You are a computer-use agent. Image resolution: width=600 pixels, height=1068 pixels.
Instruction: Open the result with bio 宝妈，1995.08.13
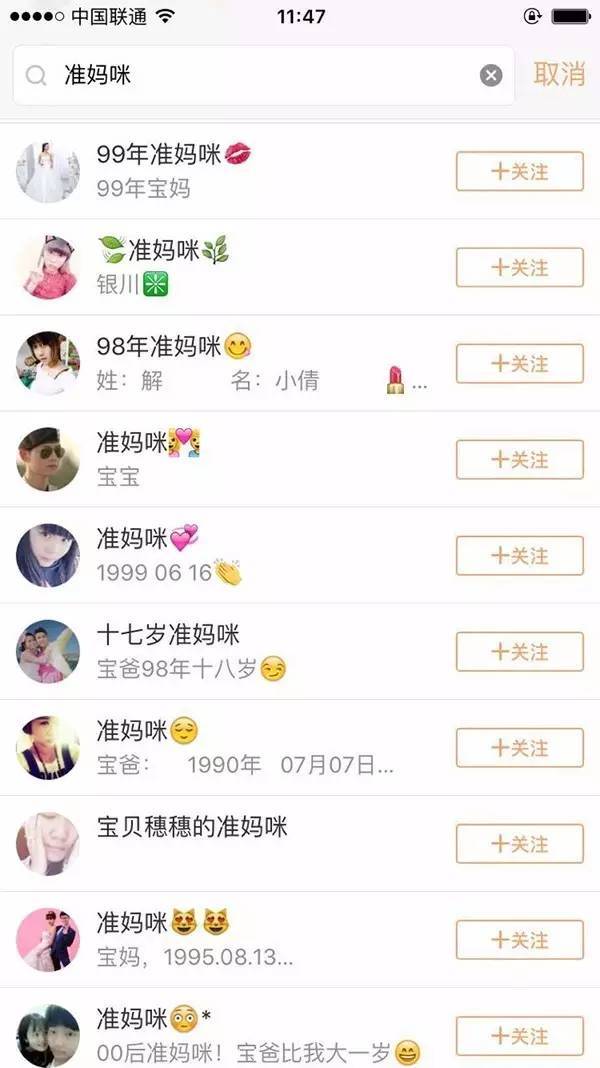coord(195,940)
